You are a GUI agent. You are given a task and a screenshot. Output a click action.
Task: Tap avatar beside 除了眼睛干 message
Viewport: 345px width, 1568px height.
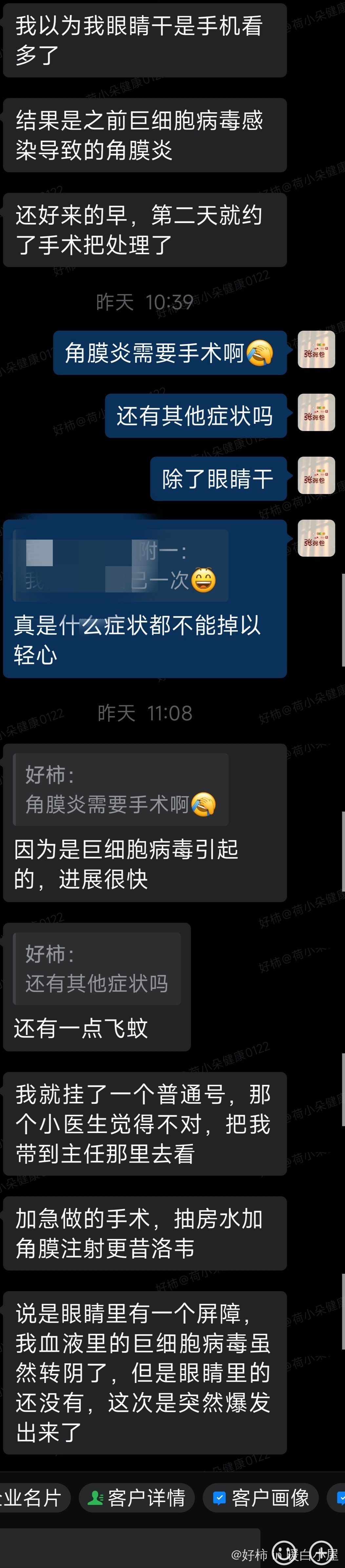click(x=316, y=475)
